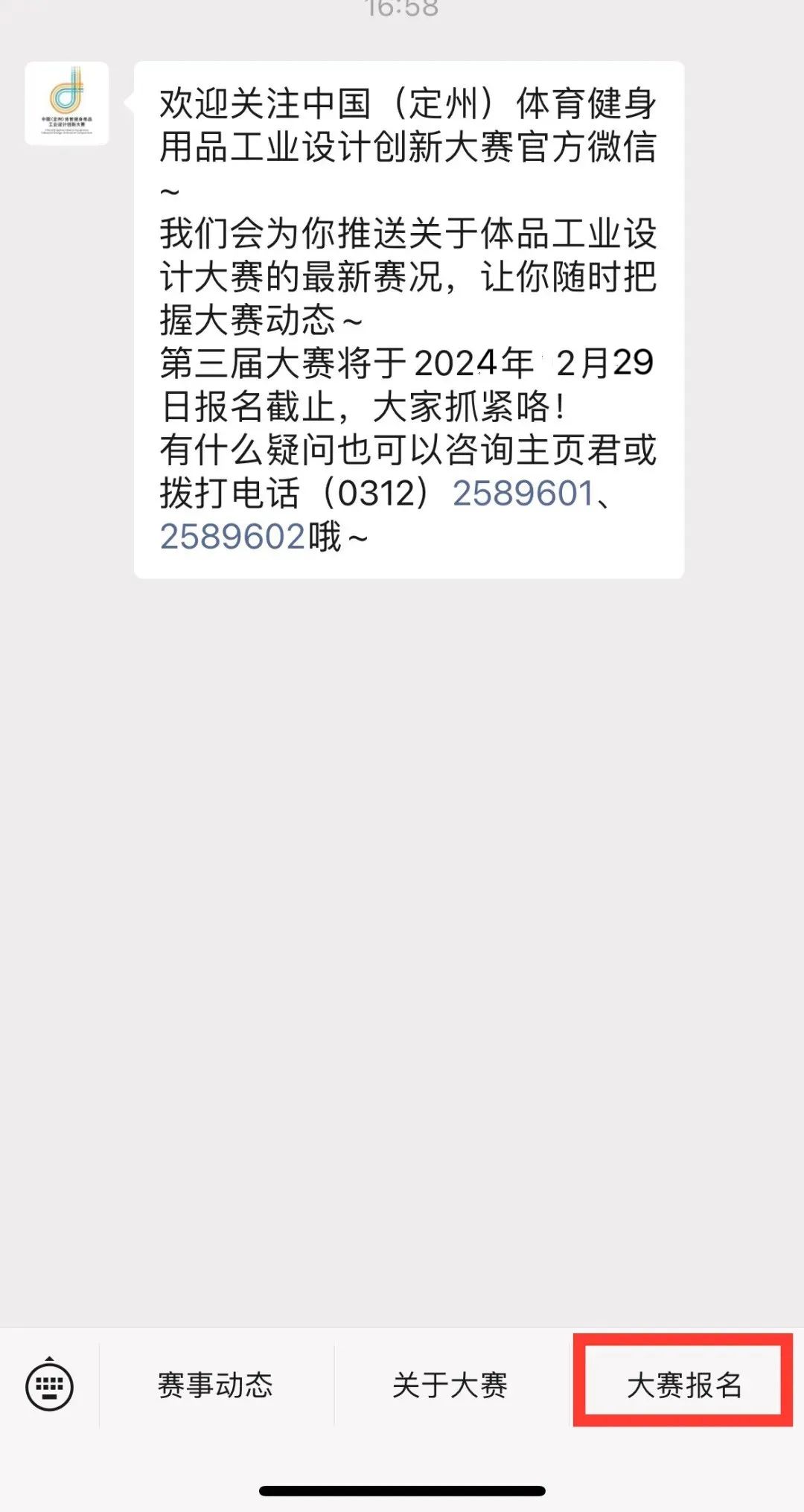Image resolution: width=804 pixels, height=1512 pixels.
Task: Open the 赛事动态 menu
Action: coord(215,1385)
